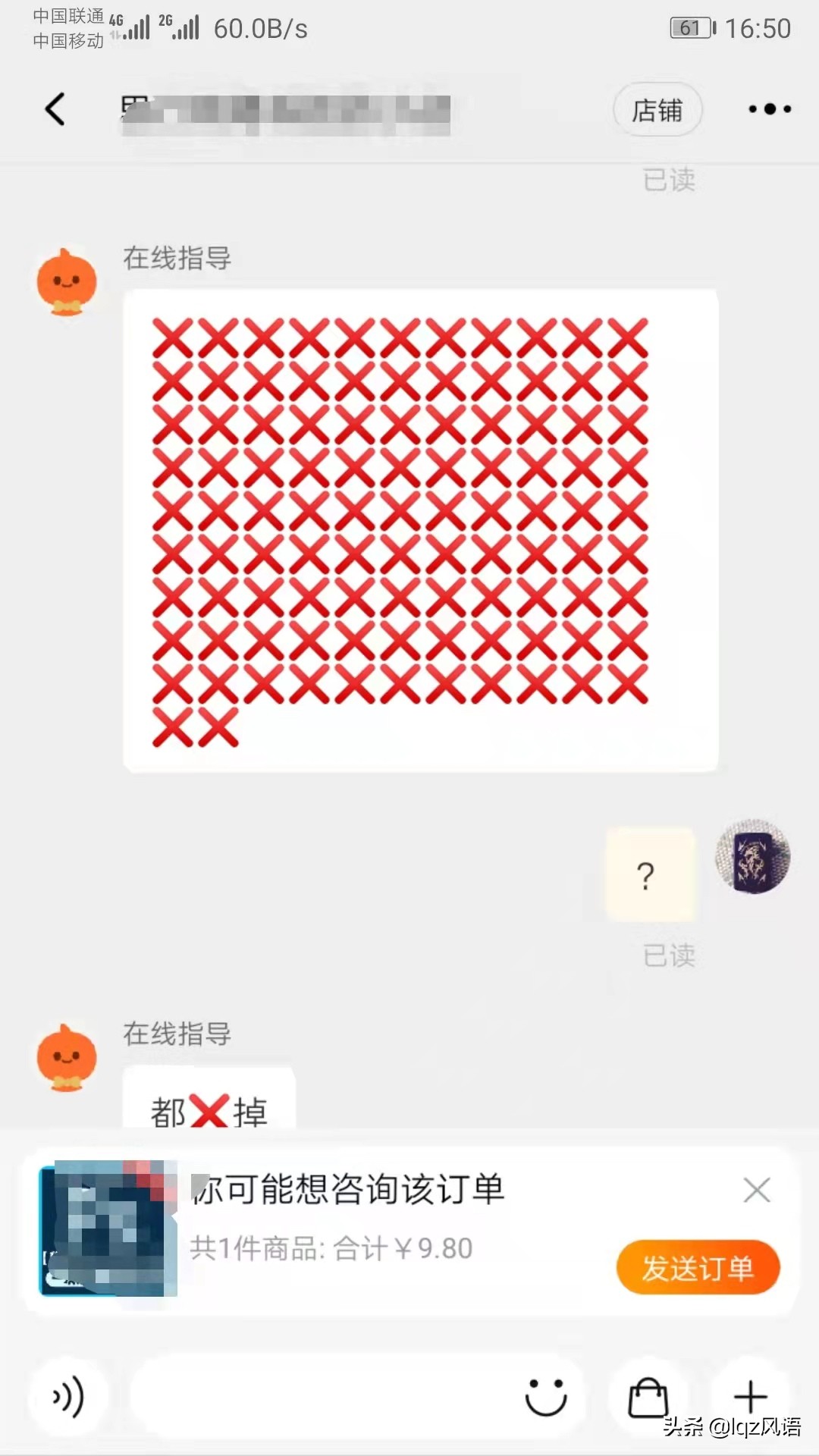Tap the 都X掉 chat bubble
This screenshot has width=819, height=1456.
(x=209, y=1111)
